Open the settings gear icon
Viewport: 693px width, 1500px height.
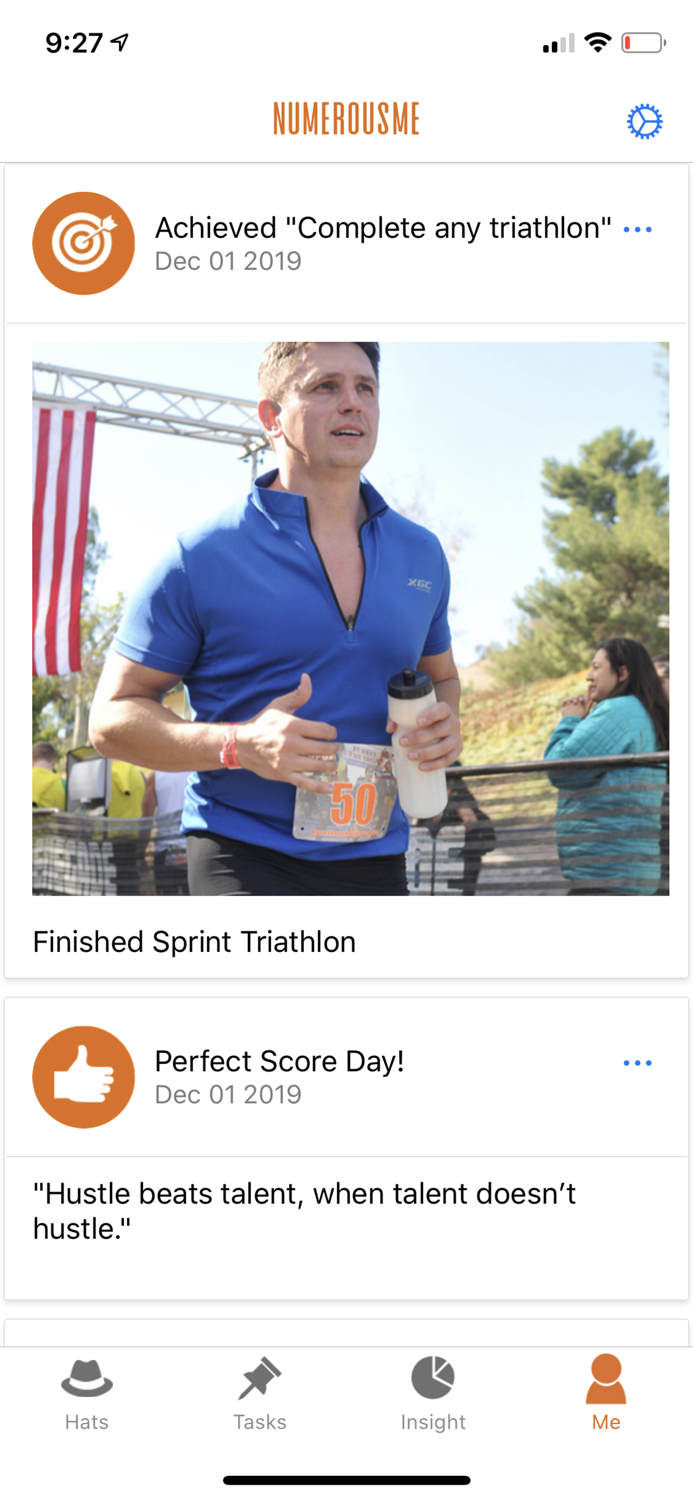pyautogui.click(x=644, y=122)
